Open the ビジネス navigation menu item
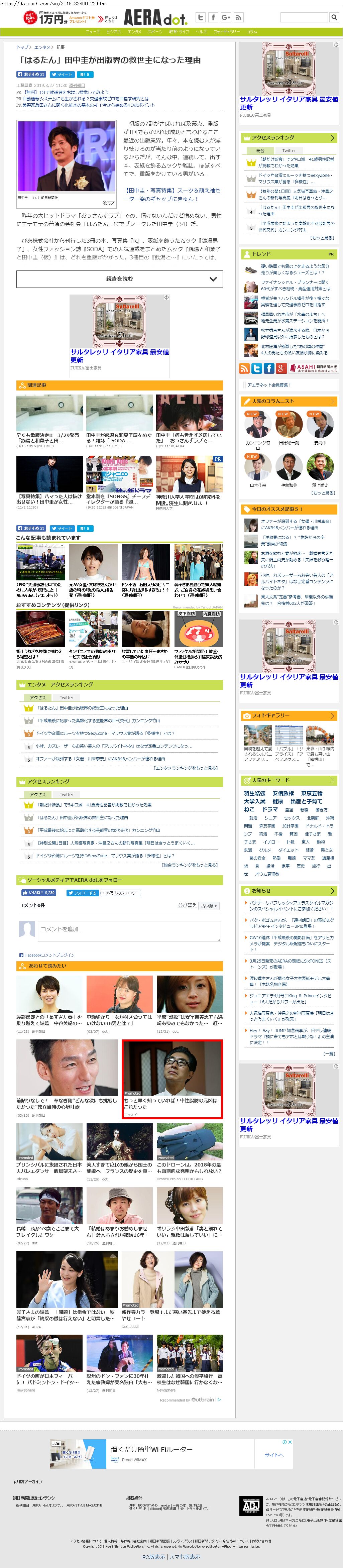This screenshot has width=343, height=1568. [114, 32]
